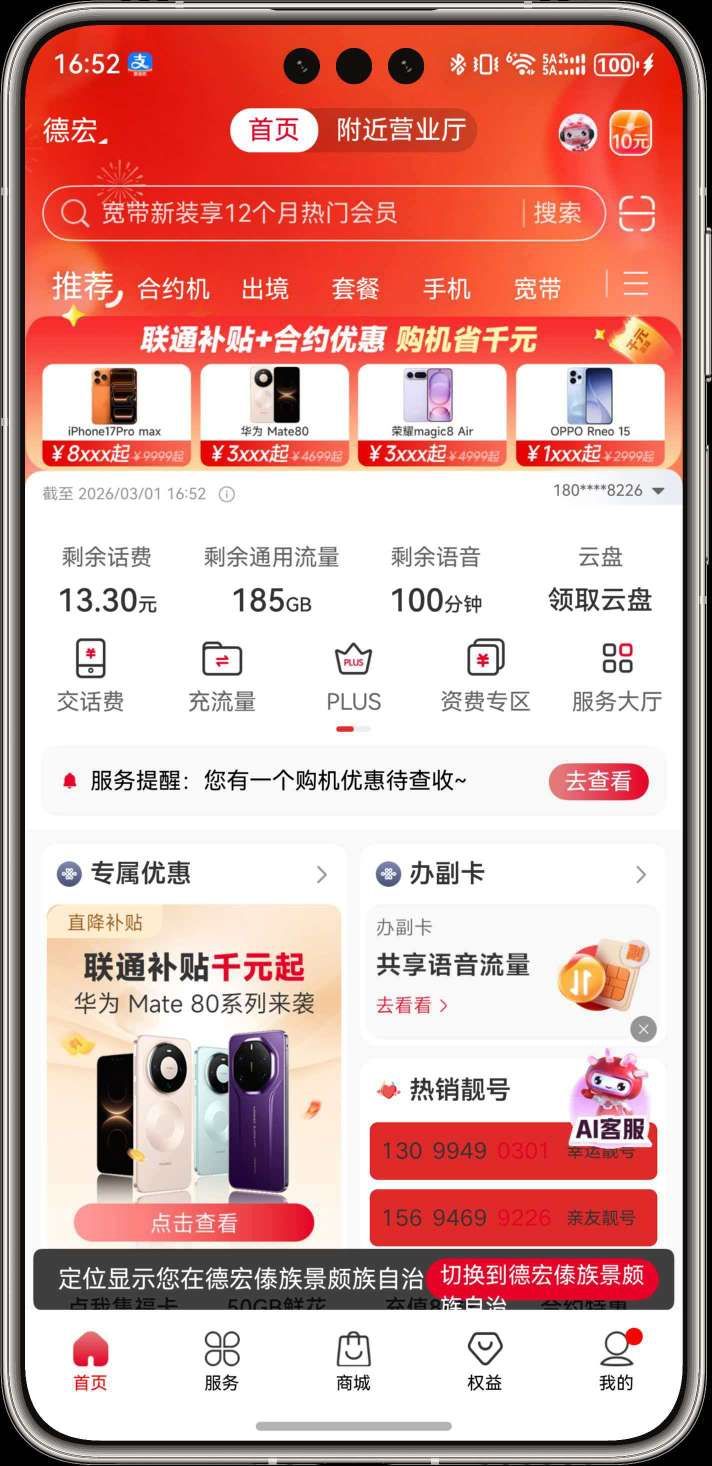
Task: Open 专属优惠 section chevron
Action: [x=321, y=875]
